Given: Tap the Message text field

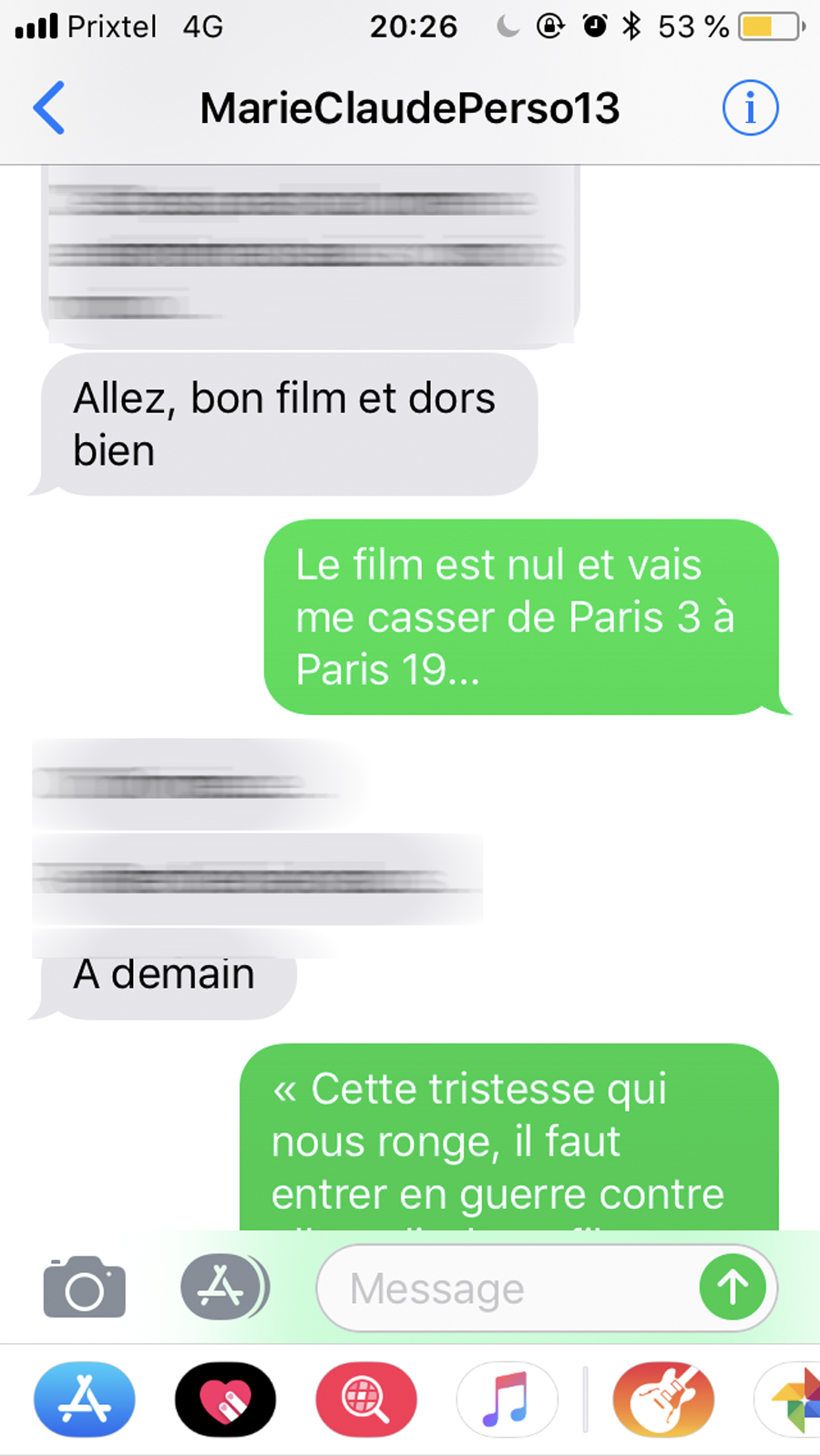Looking at the screenshot, I should (510, 1288).
